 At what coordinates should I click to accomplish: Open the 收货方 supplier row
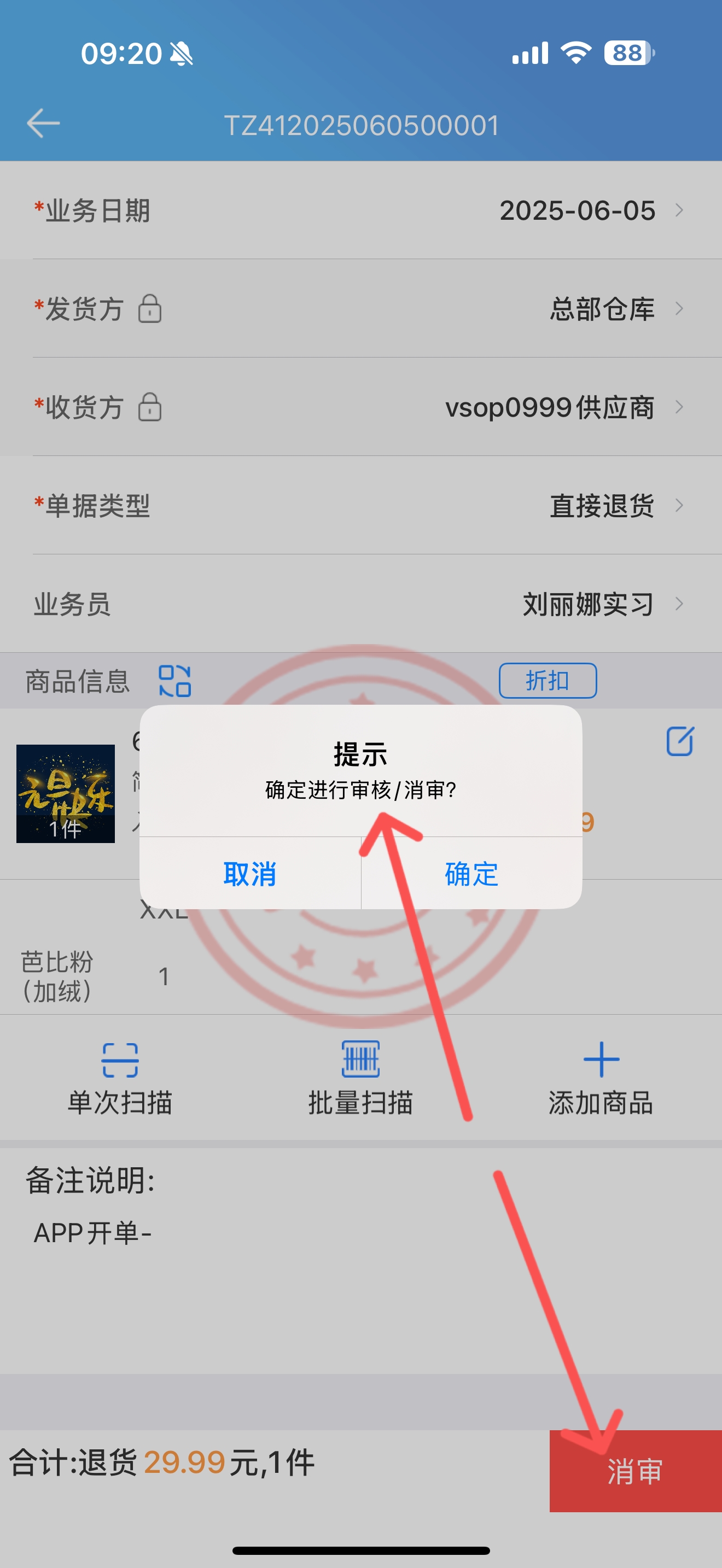(x=361, y=407)
